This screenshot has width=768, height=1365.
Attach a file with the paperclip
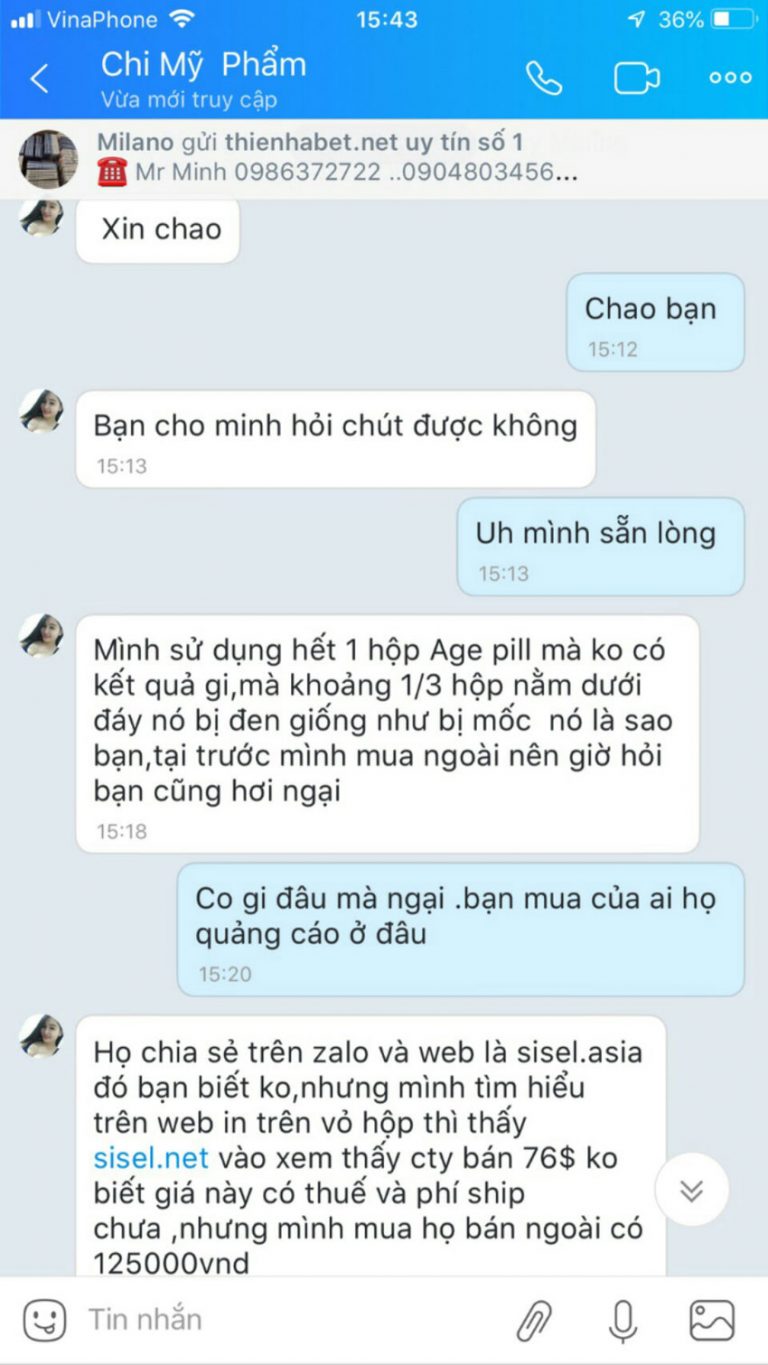pyautogui.click(x=535, y=1321)
